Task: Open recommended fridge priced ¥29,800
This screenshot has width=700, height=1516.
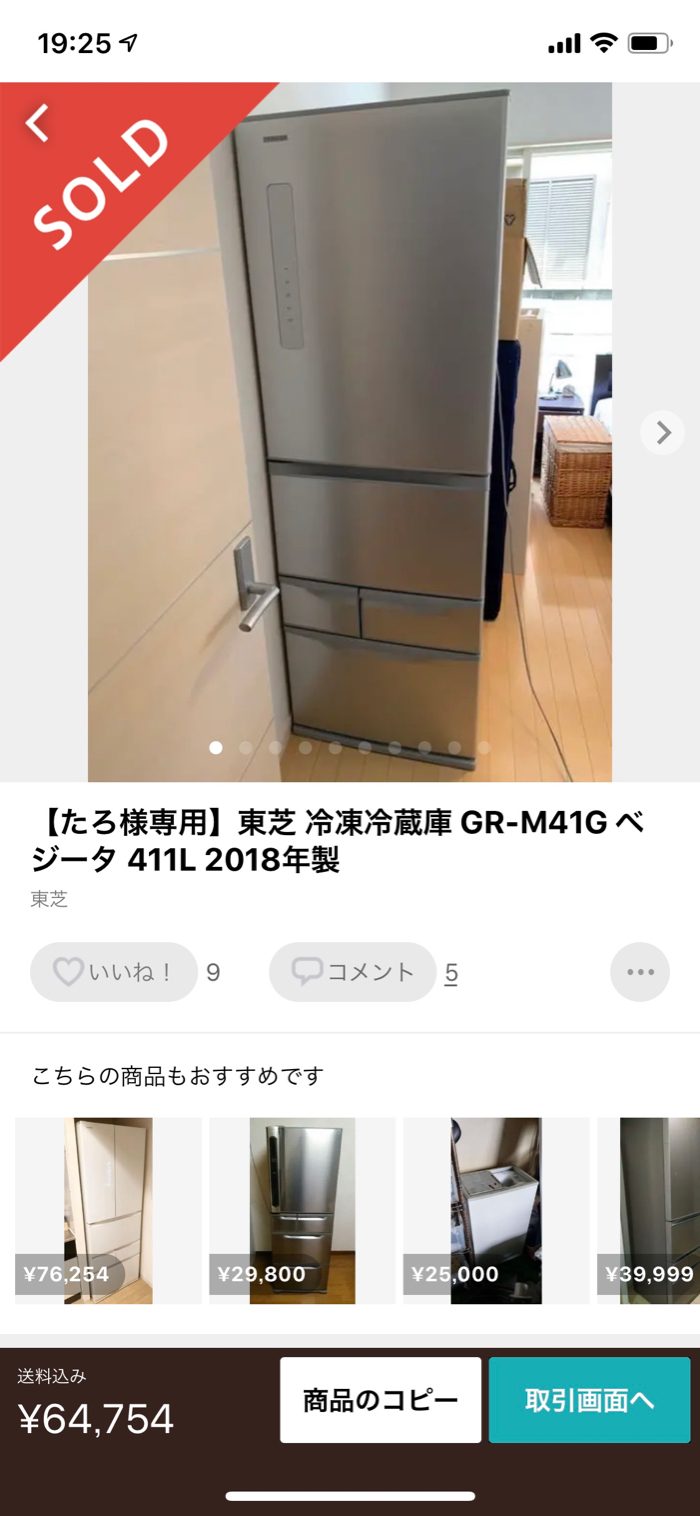Action: click(x=302, y=1210)
